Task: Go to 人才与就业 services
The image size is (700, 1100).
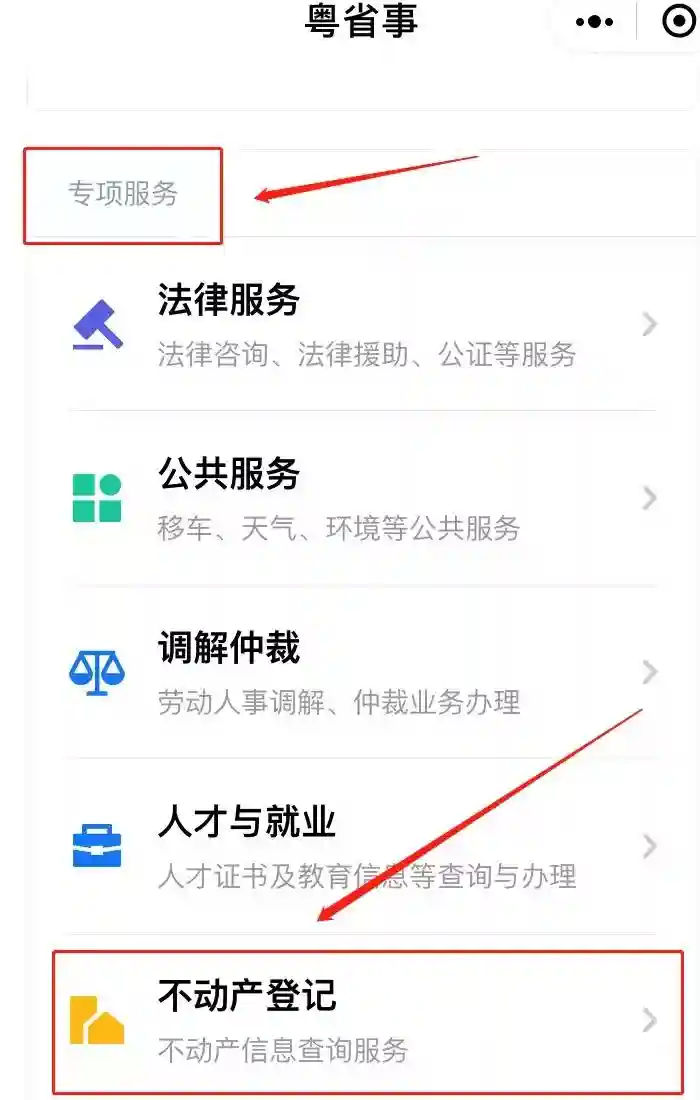Action: pyautogui.click(x=360, y=846)
